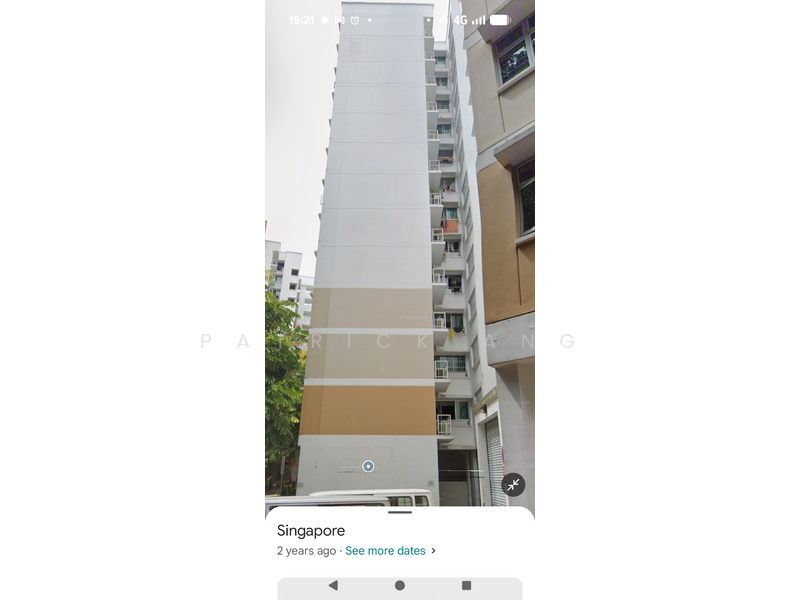This screenshot has height=600, width=800.
Task: Go back using the system back button
Action: click(333, 585)
